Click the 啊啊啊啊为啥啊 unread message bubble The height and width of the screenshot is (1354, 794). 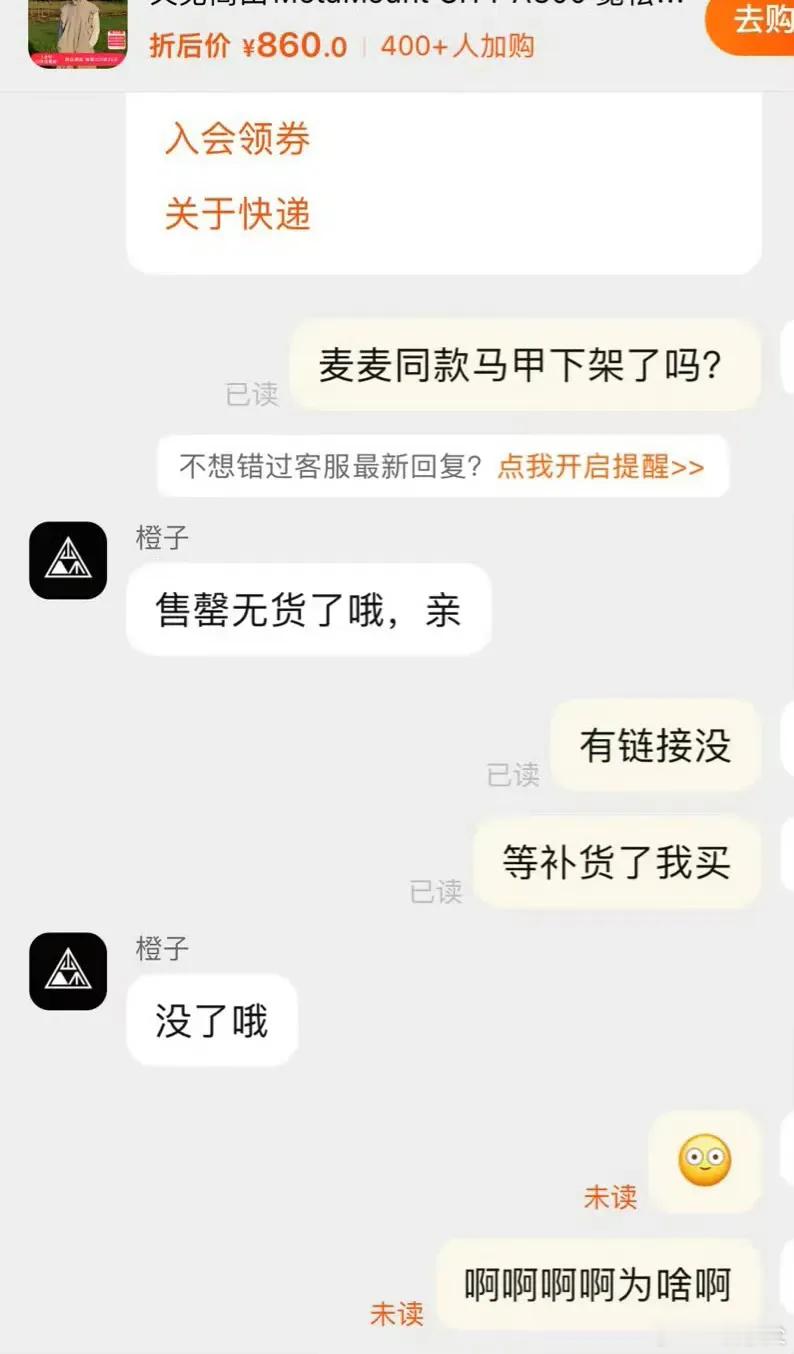[597, 1290]
